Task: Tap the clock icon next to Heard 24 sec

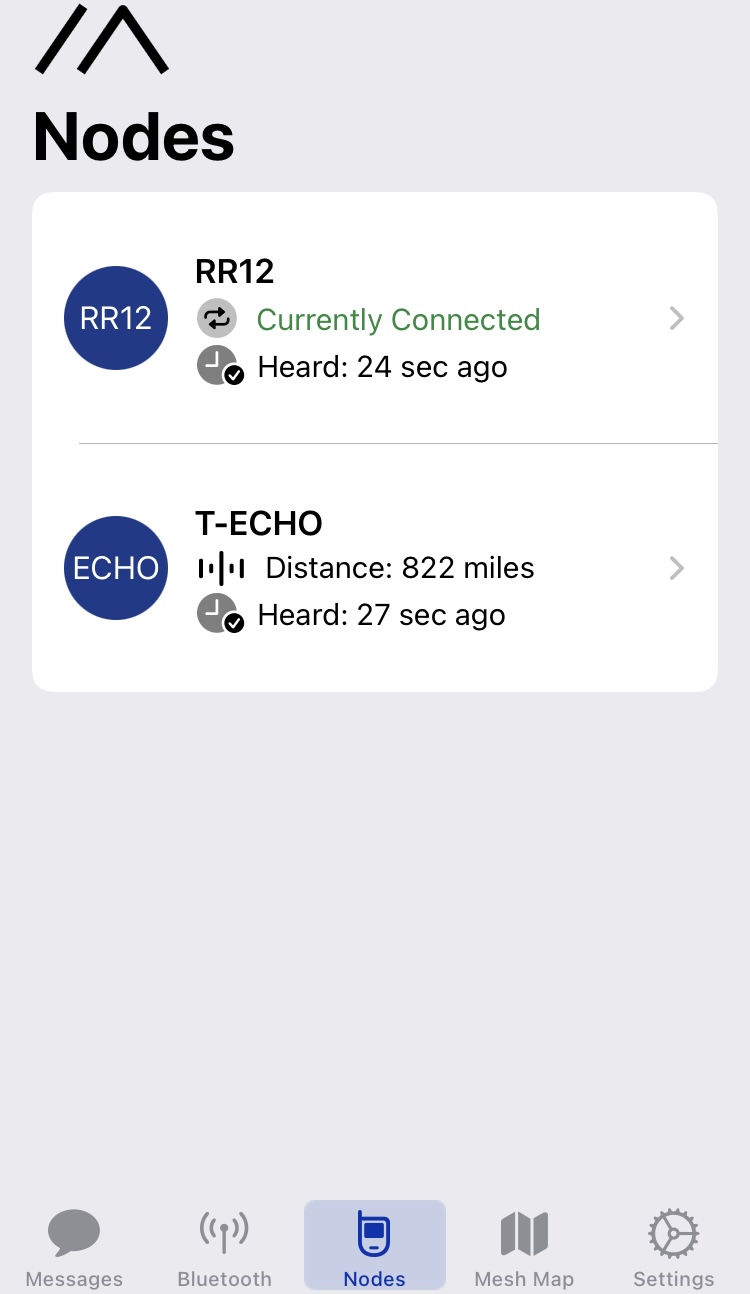Action: pyautogui.click(x=218, y=365)
